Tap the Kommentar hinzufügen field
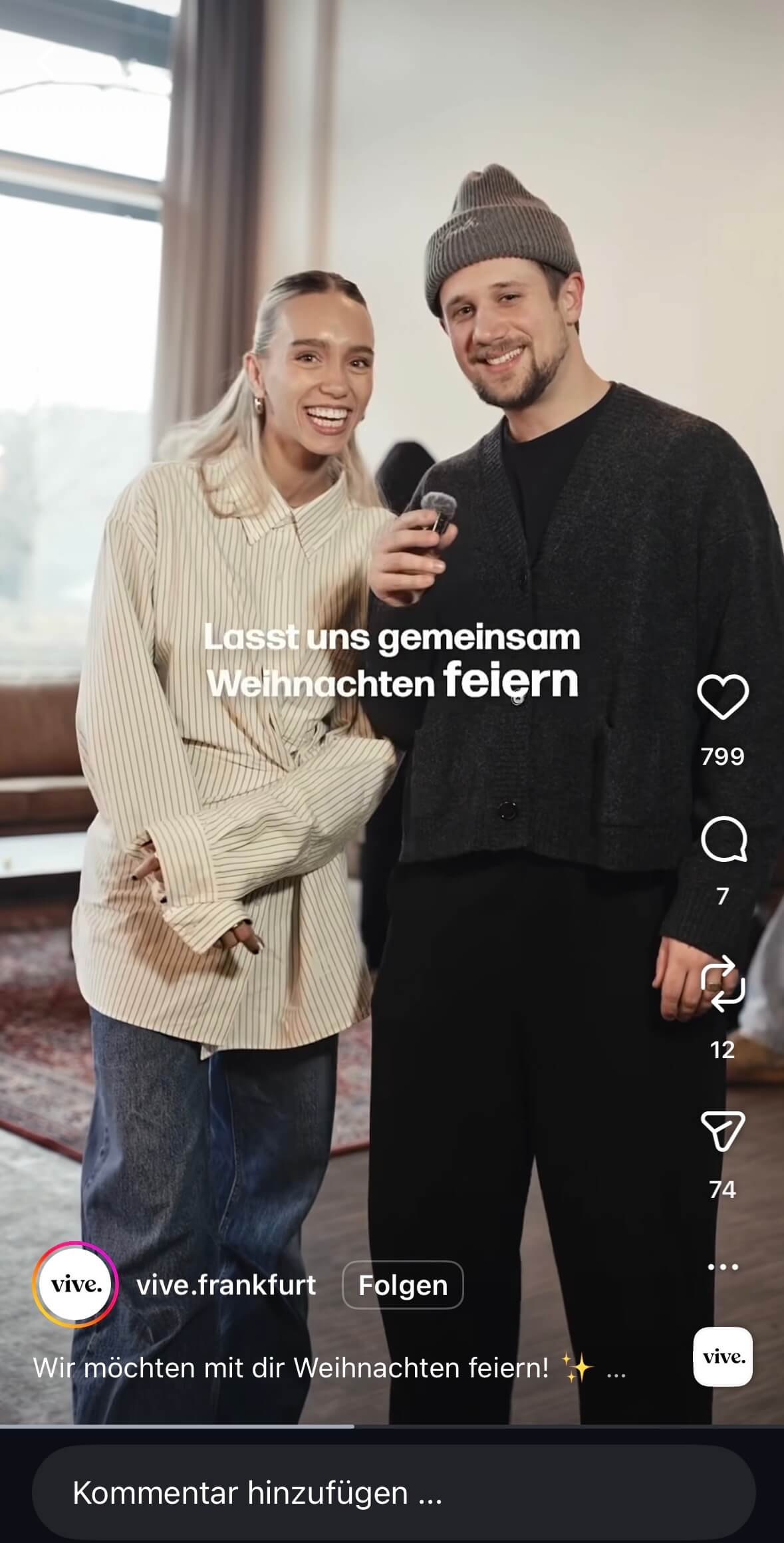 tap(392, 1492)
